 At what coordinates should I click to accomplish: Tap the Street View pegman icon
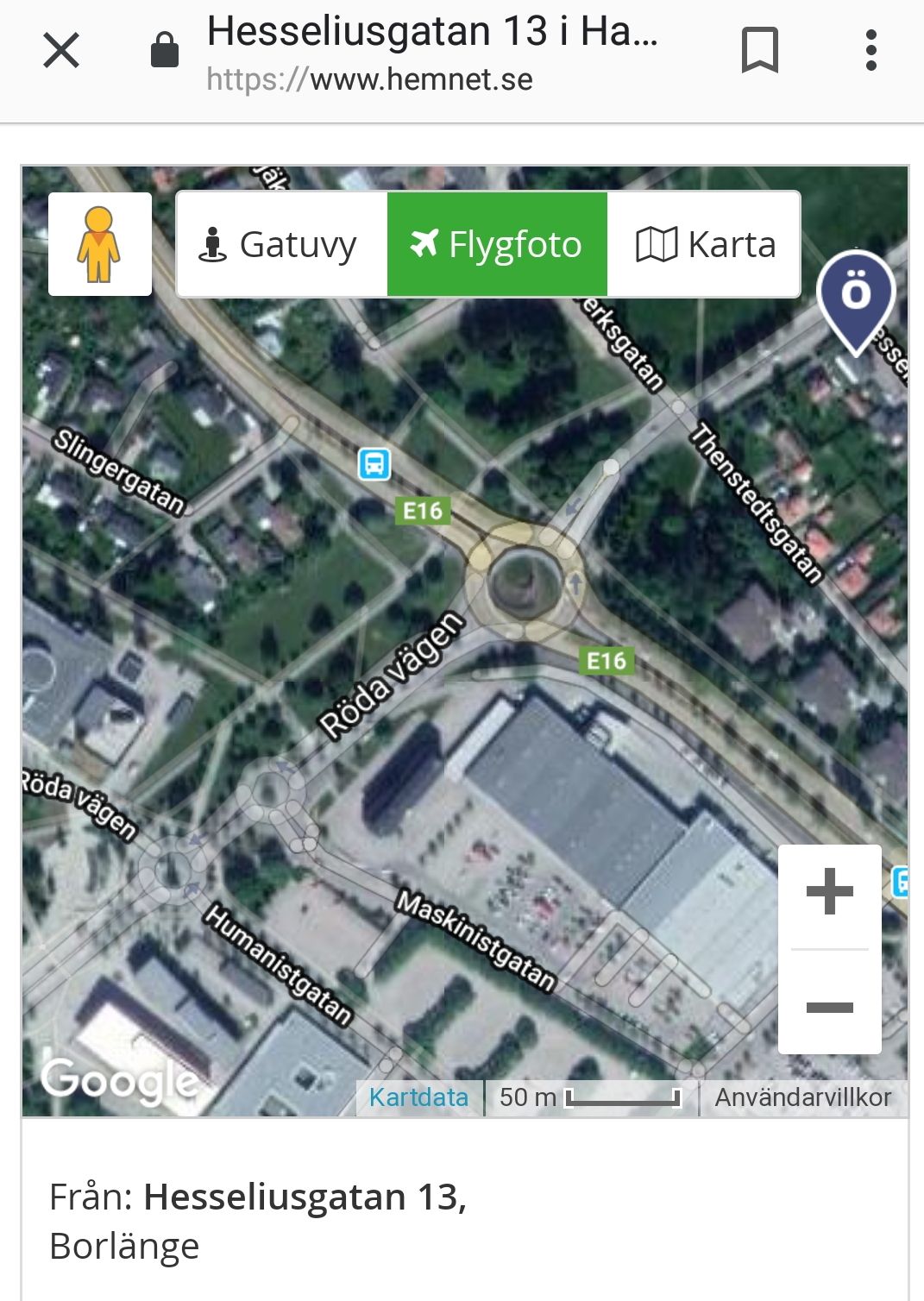[x=100, y=244]
